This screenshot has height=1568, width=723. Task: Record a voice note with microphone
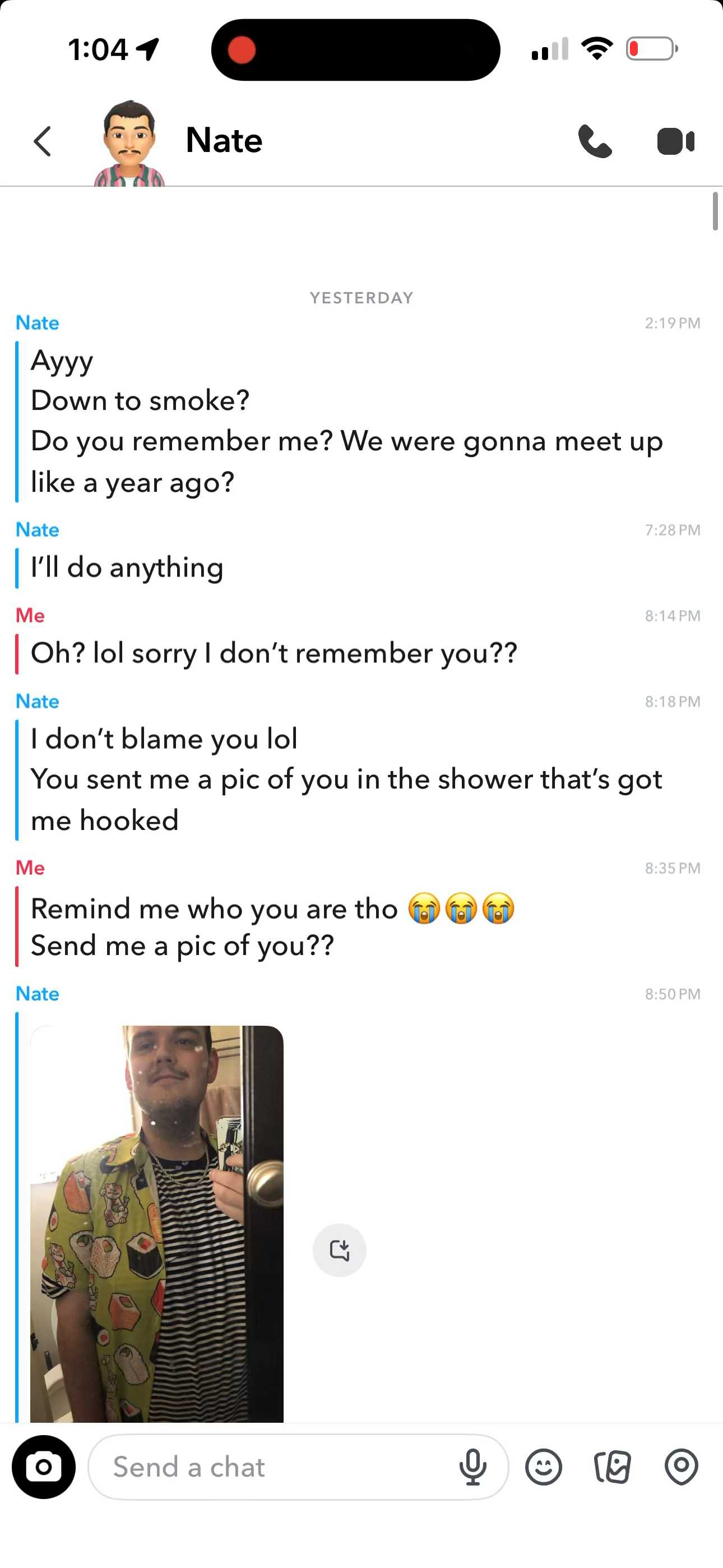pos(473,1467)
